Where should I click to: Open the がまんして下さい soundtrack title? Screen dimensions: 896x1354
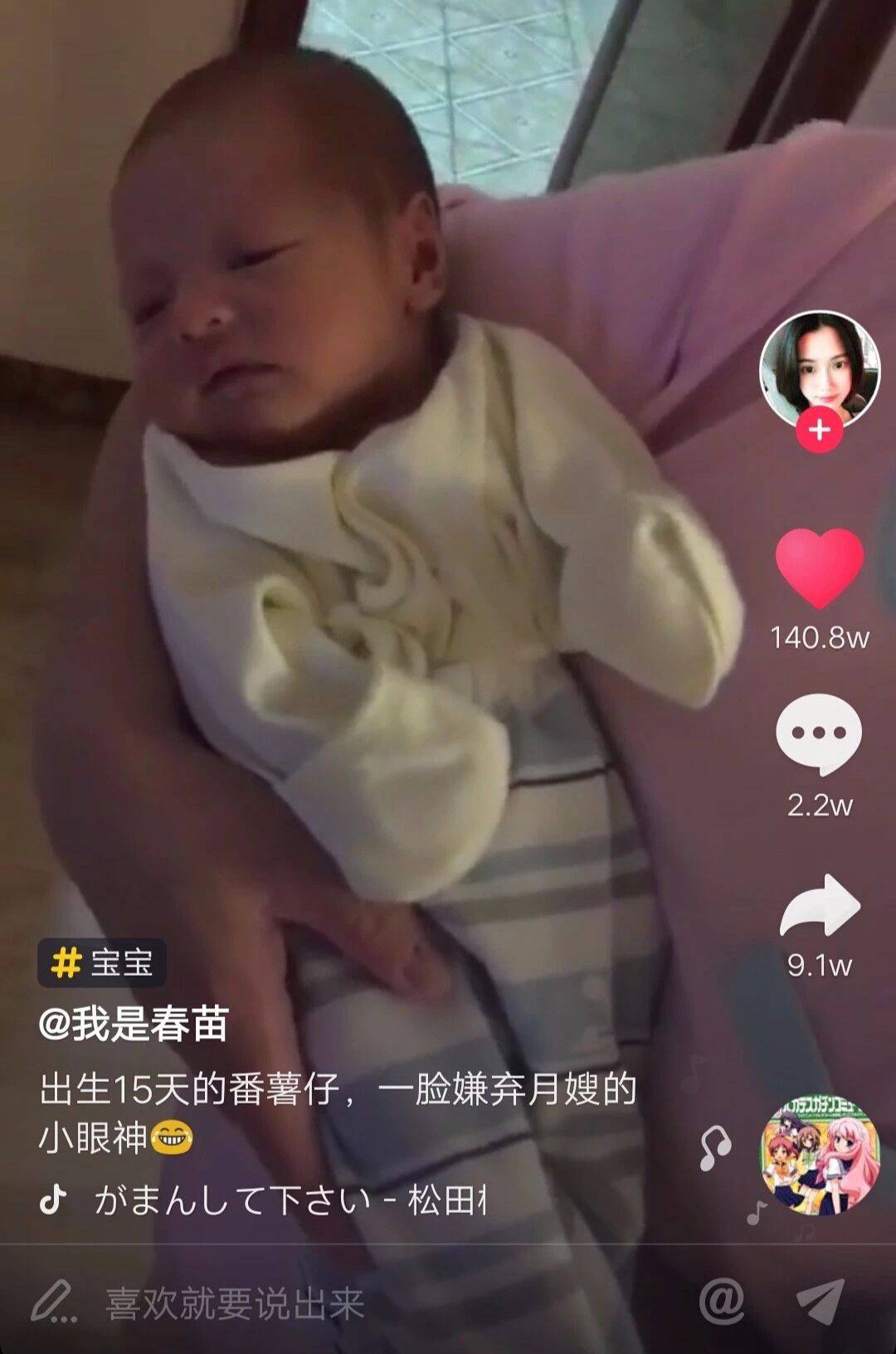[290, 1201]
